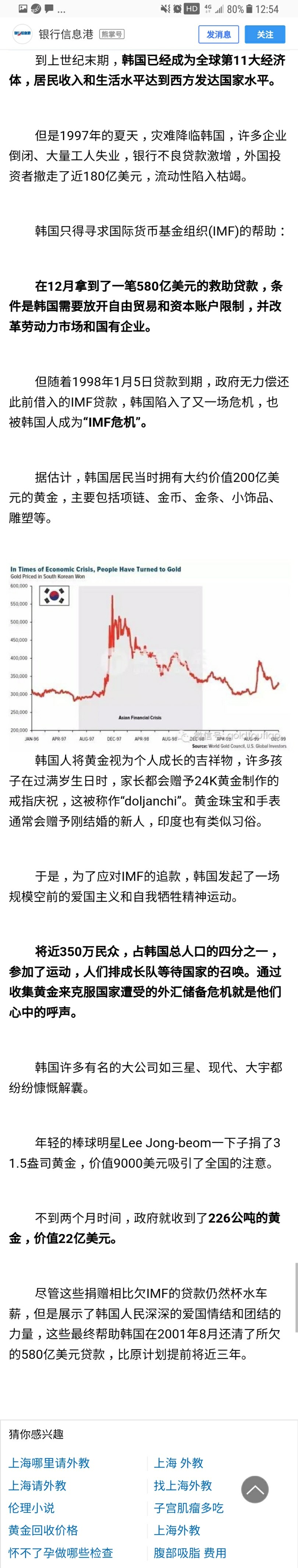Image resolution: width=298 pixels, height=1568 pixels.
Task: Open link 上海请外教
Action: [x=38, y=1485]
